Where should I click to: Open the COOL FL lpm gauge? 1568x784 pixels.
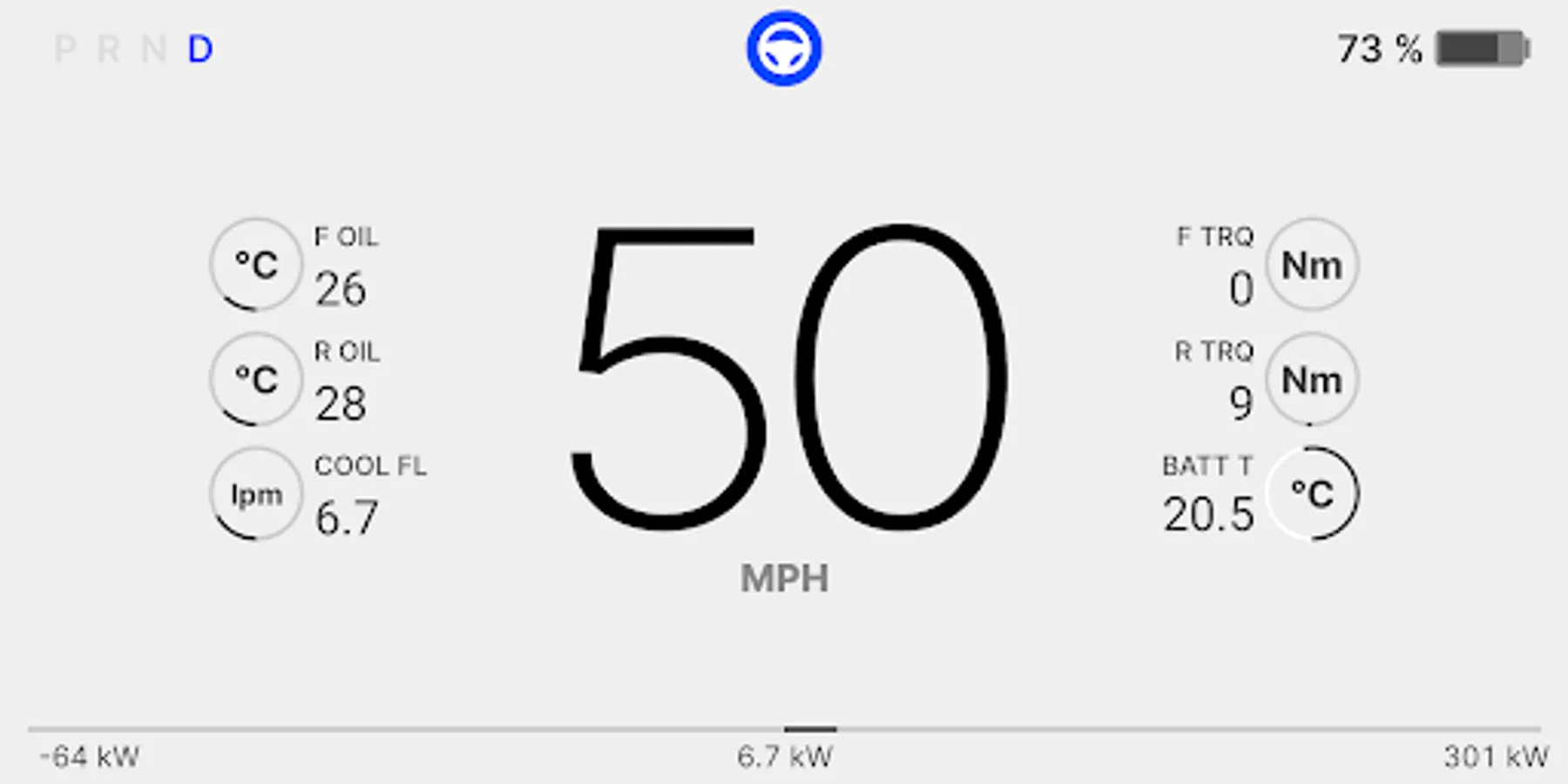tap(256, 494)
